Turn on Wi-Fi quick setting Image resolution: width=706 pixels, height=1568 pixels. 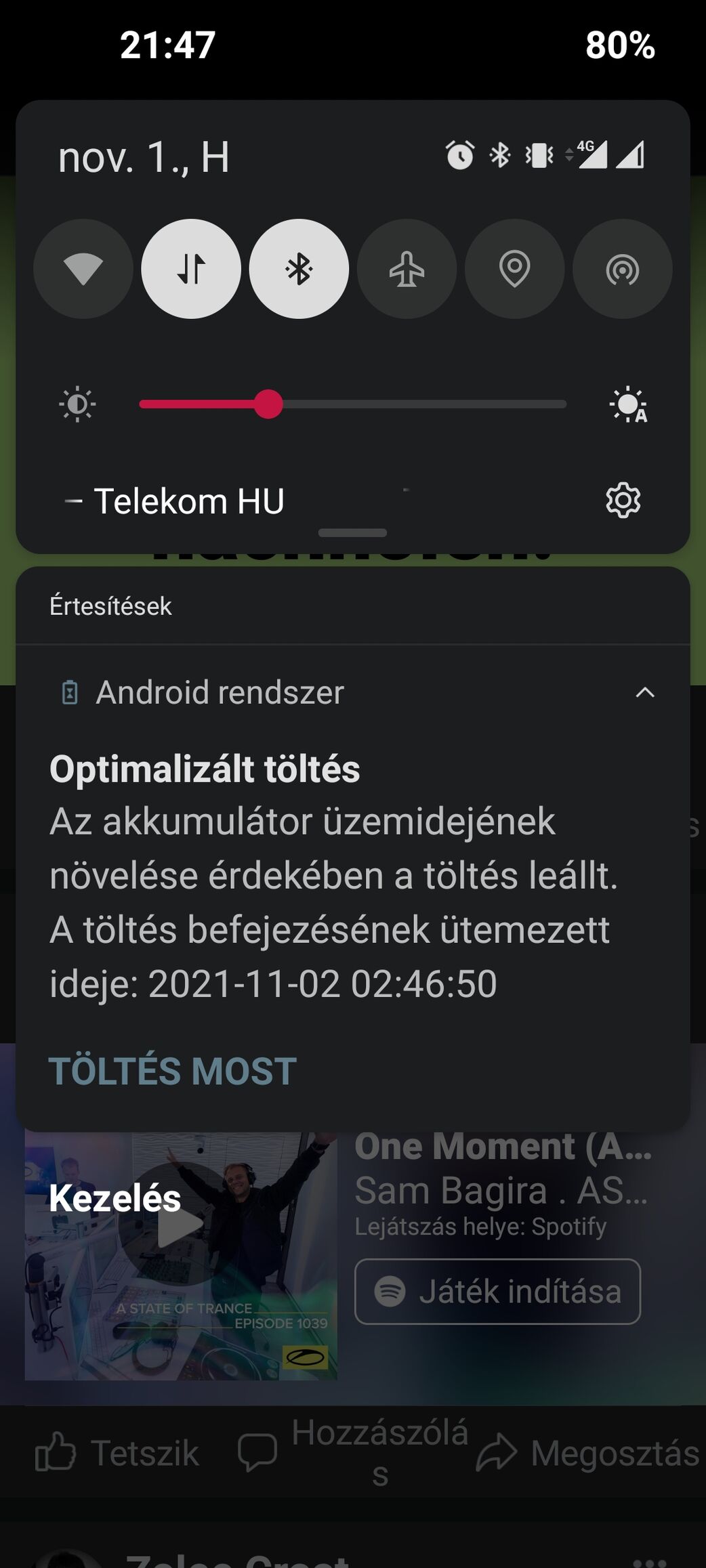(x=83, y=269)
